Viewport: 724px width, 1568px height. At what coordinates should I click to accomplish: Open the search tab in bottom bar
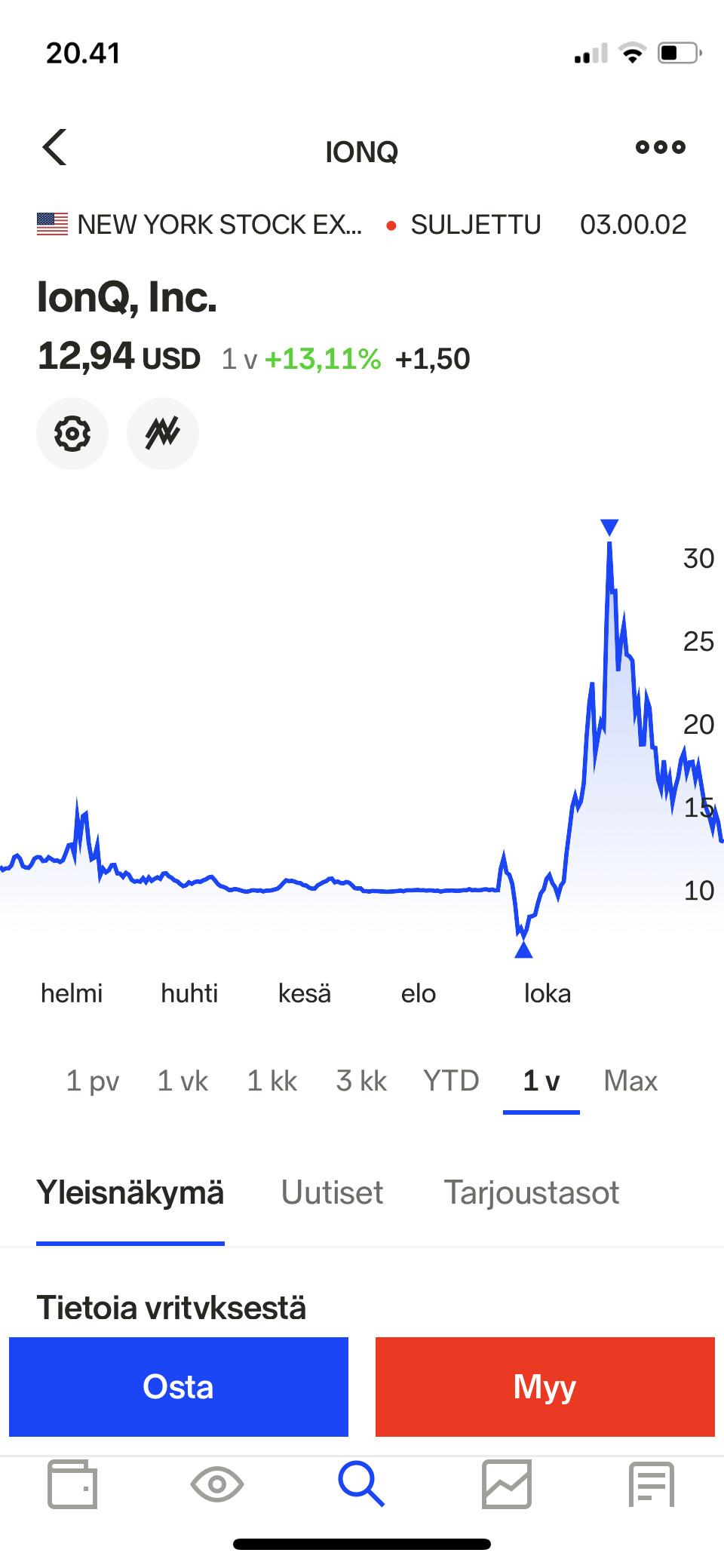tap(362, 1484)
